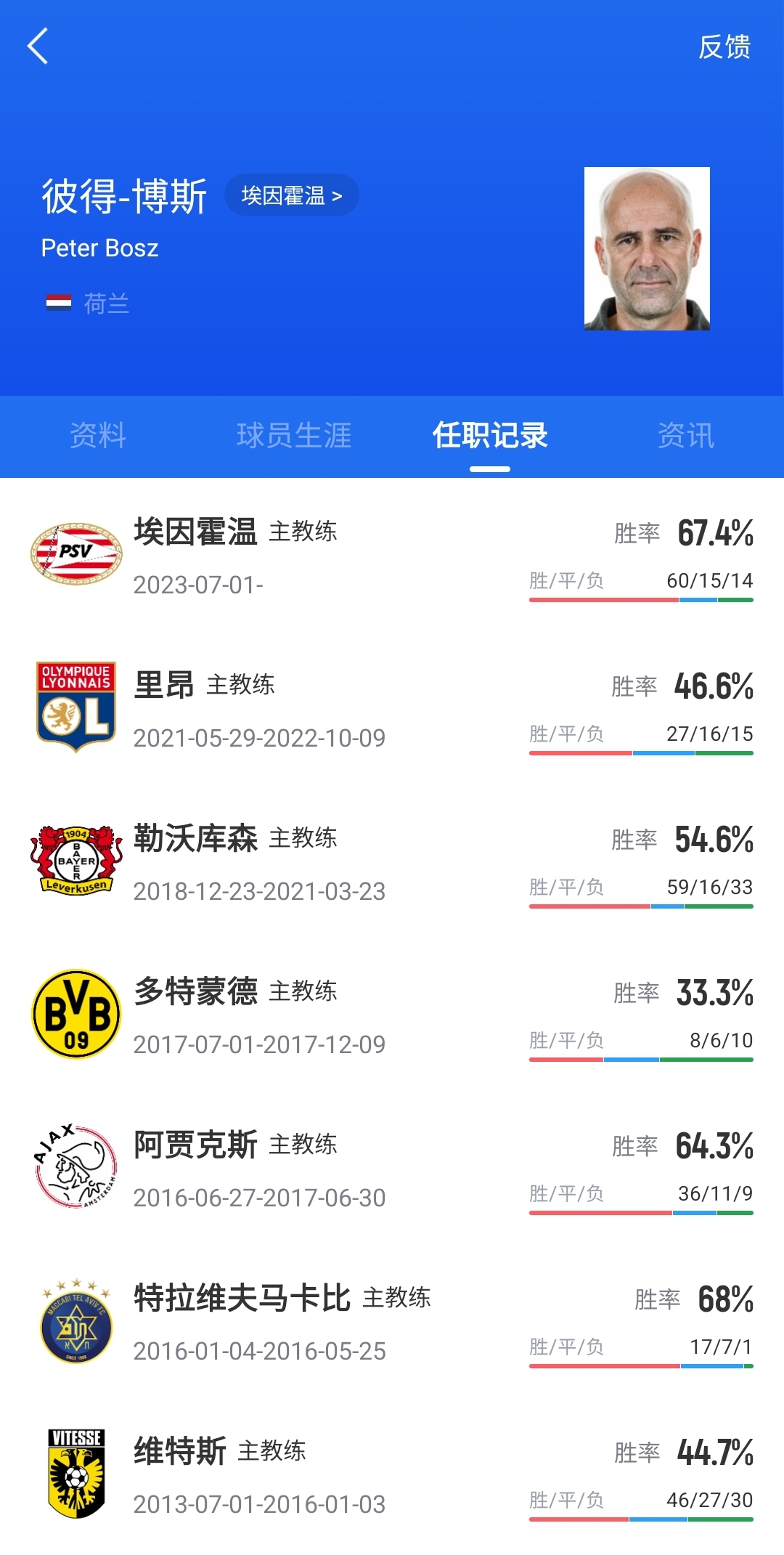784x1555 pixels.
Task: Go back using the top-left arrow
Action: 38,46
